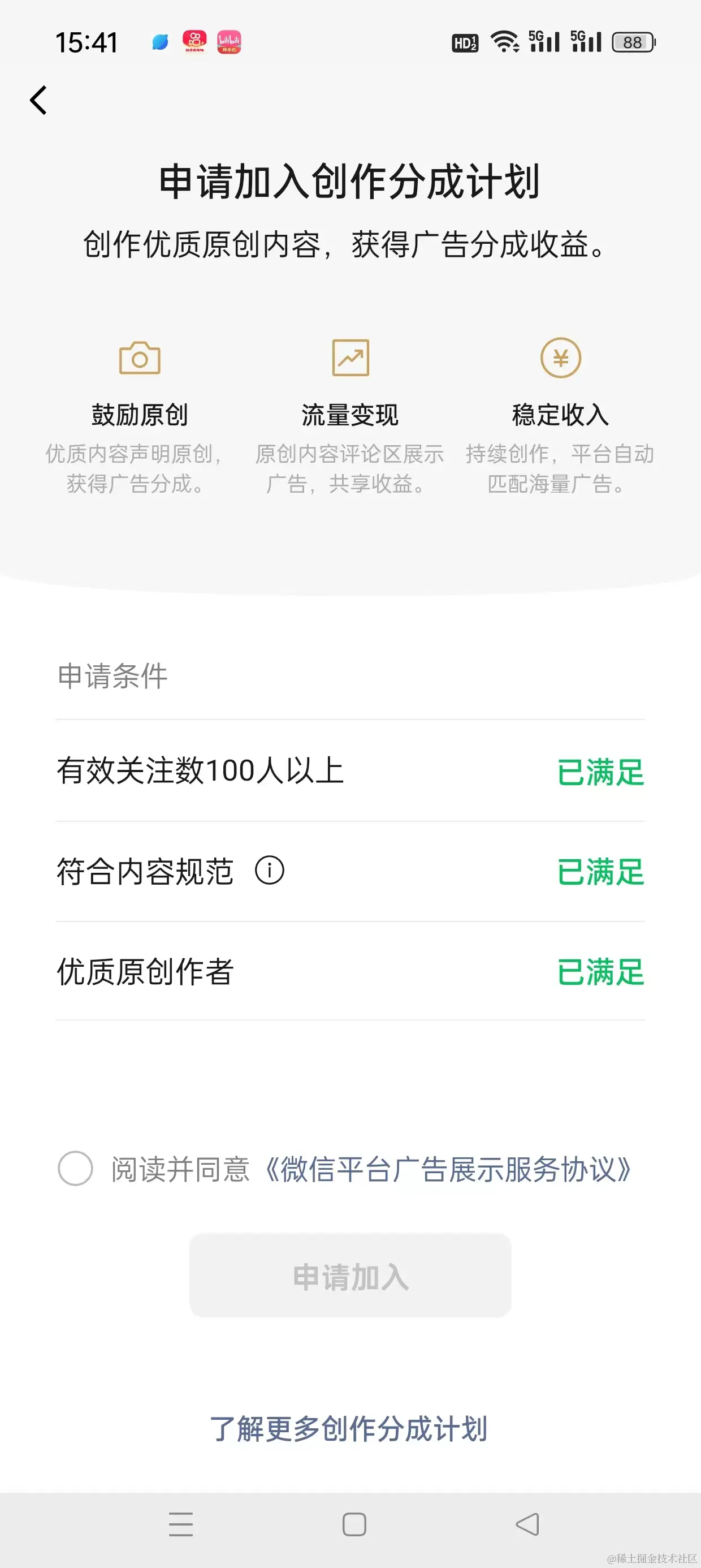This screenshot has width=701, height=1568.
Task: Click the back arrow at top left
Action: [39, 100]
